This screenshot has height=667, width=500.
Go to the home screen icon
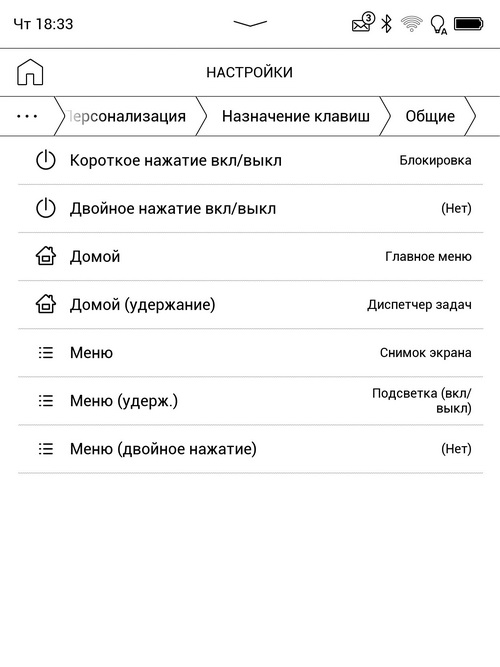pos(30,72)
